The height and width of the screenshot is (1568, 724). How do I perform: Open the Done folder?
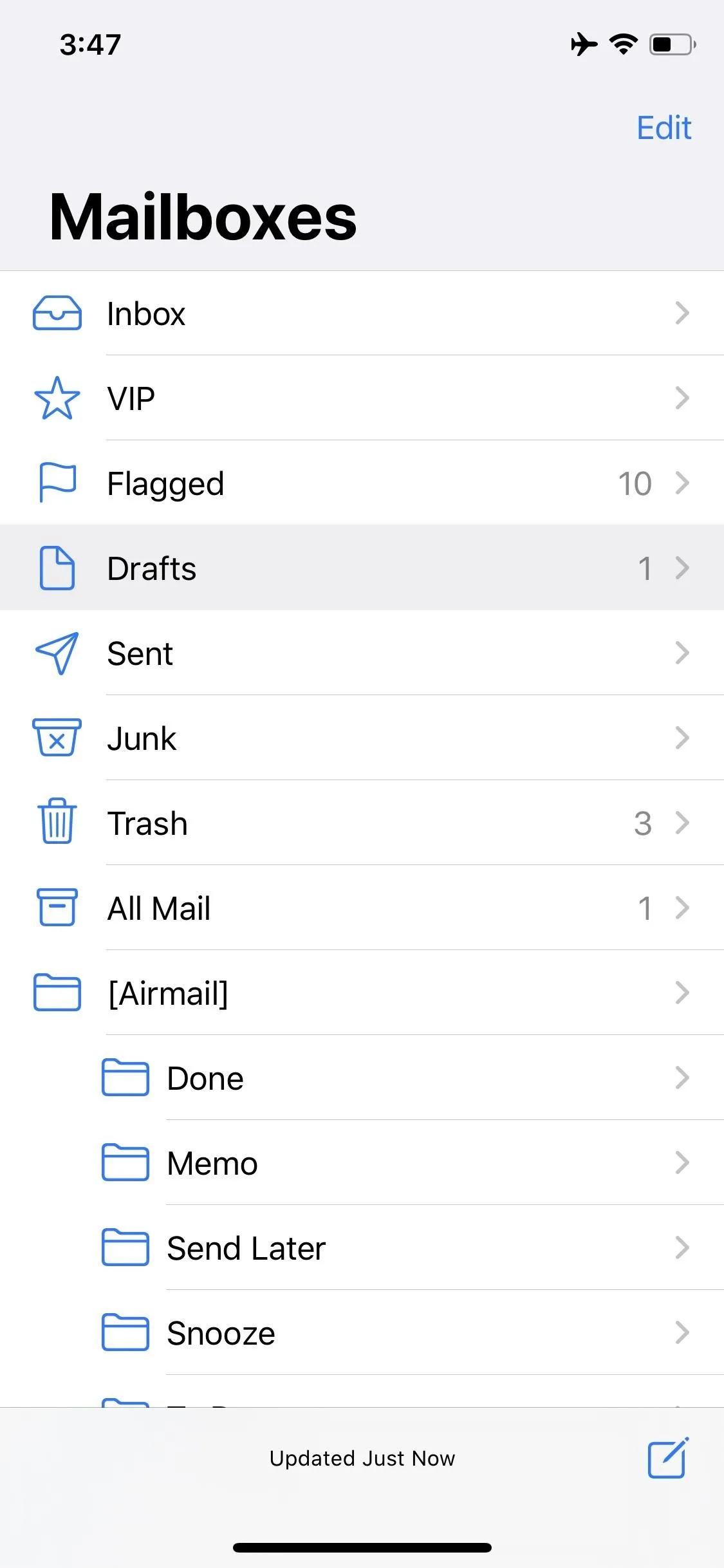[362, 1078]
